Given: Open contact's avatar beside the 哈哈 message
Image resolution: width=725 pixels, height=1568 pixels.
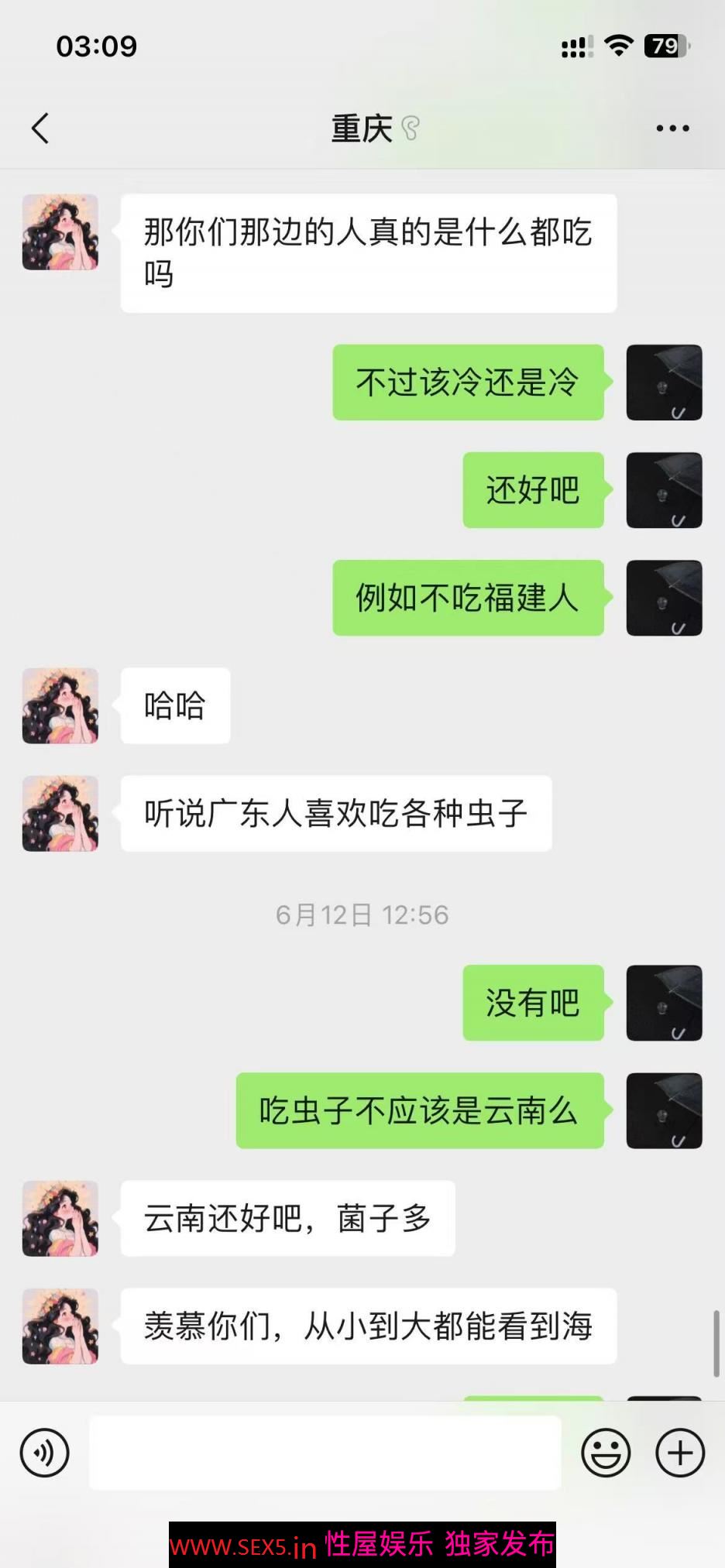Looking at the screenshot, I should 60,706.
